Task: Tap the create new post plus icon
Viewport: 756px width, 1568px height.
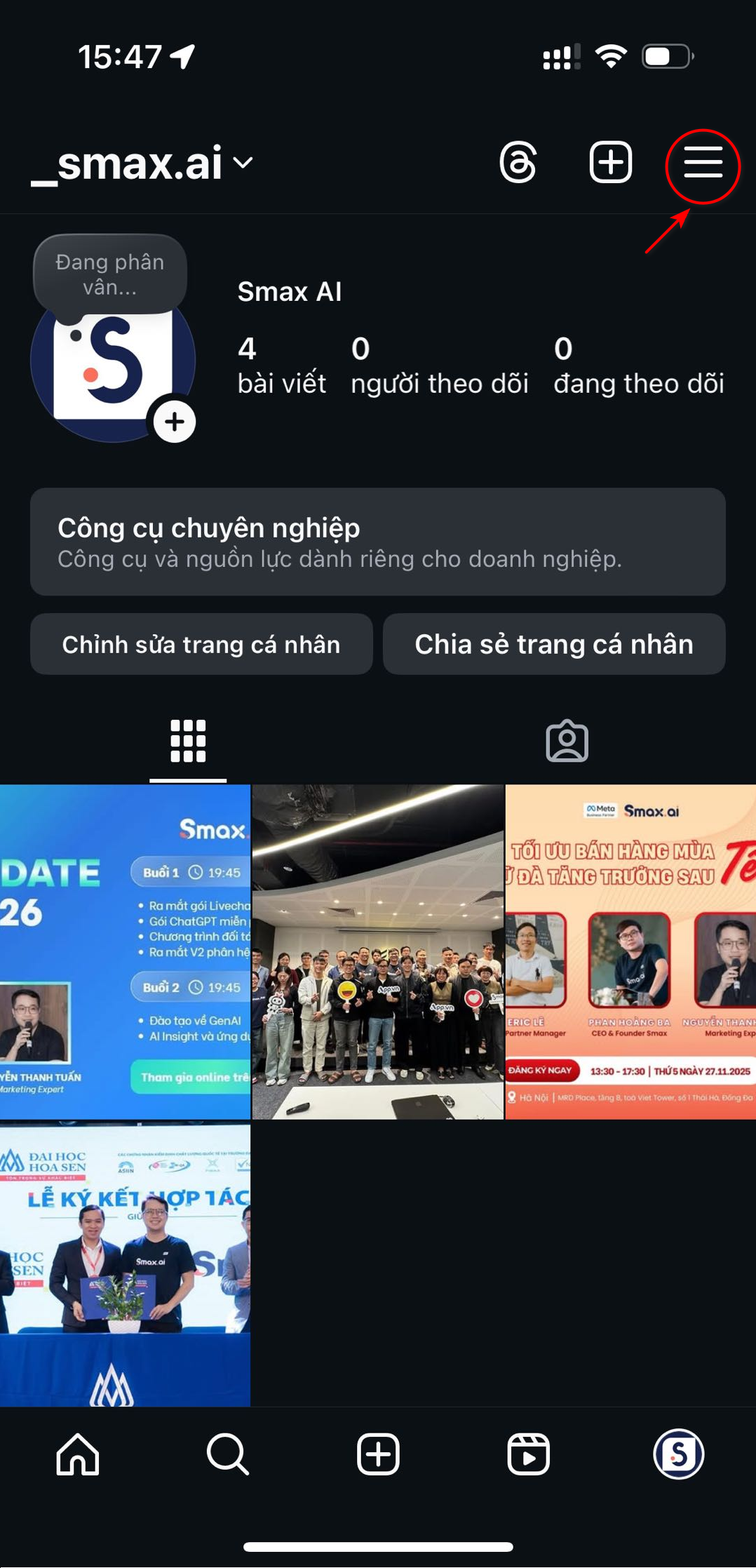Action: tap(610, 163)
